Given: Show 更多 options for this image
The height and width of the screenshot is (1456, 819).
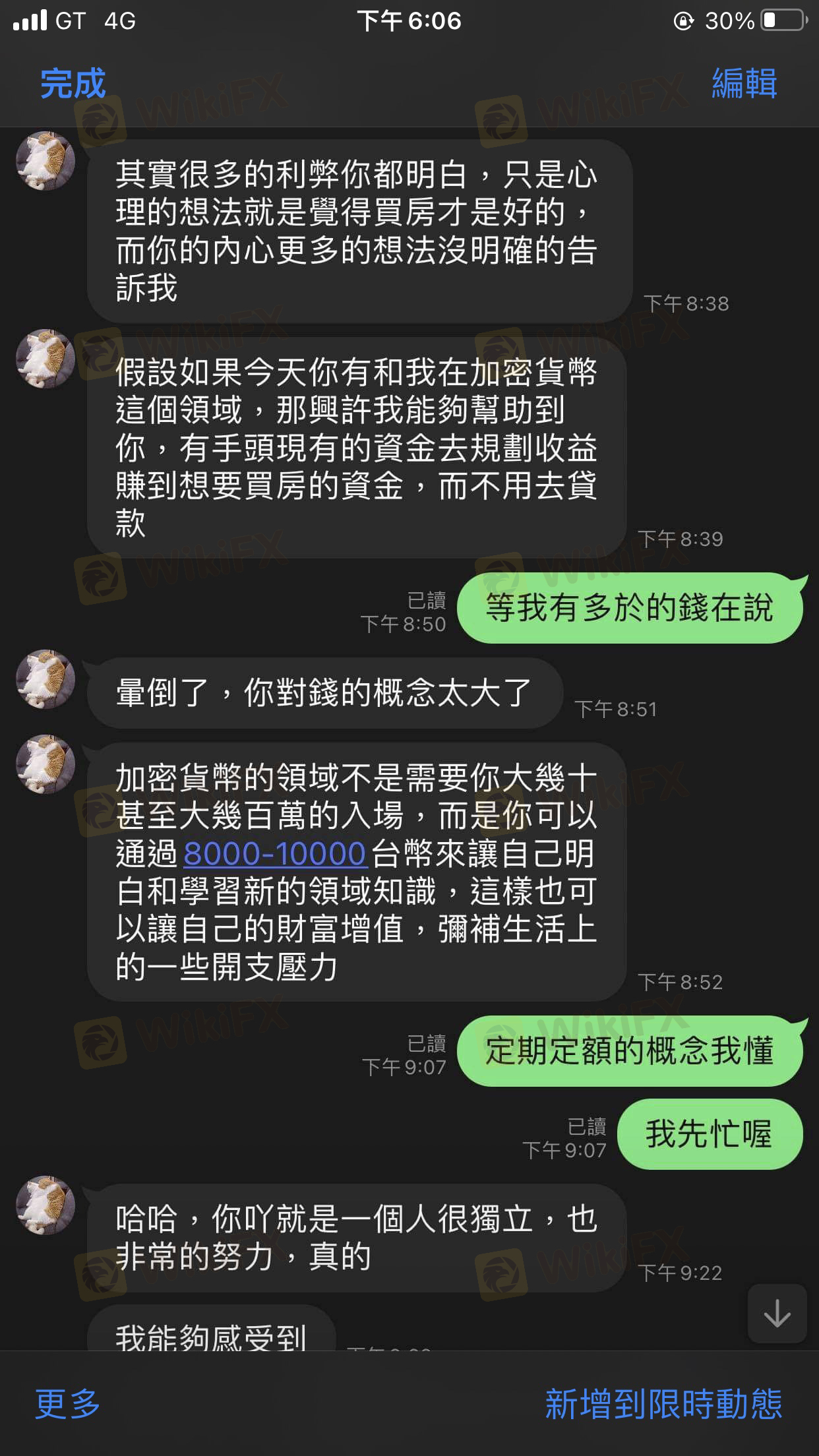Looking at the screenshot, I should (x=67, y=1403).
